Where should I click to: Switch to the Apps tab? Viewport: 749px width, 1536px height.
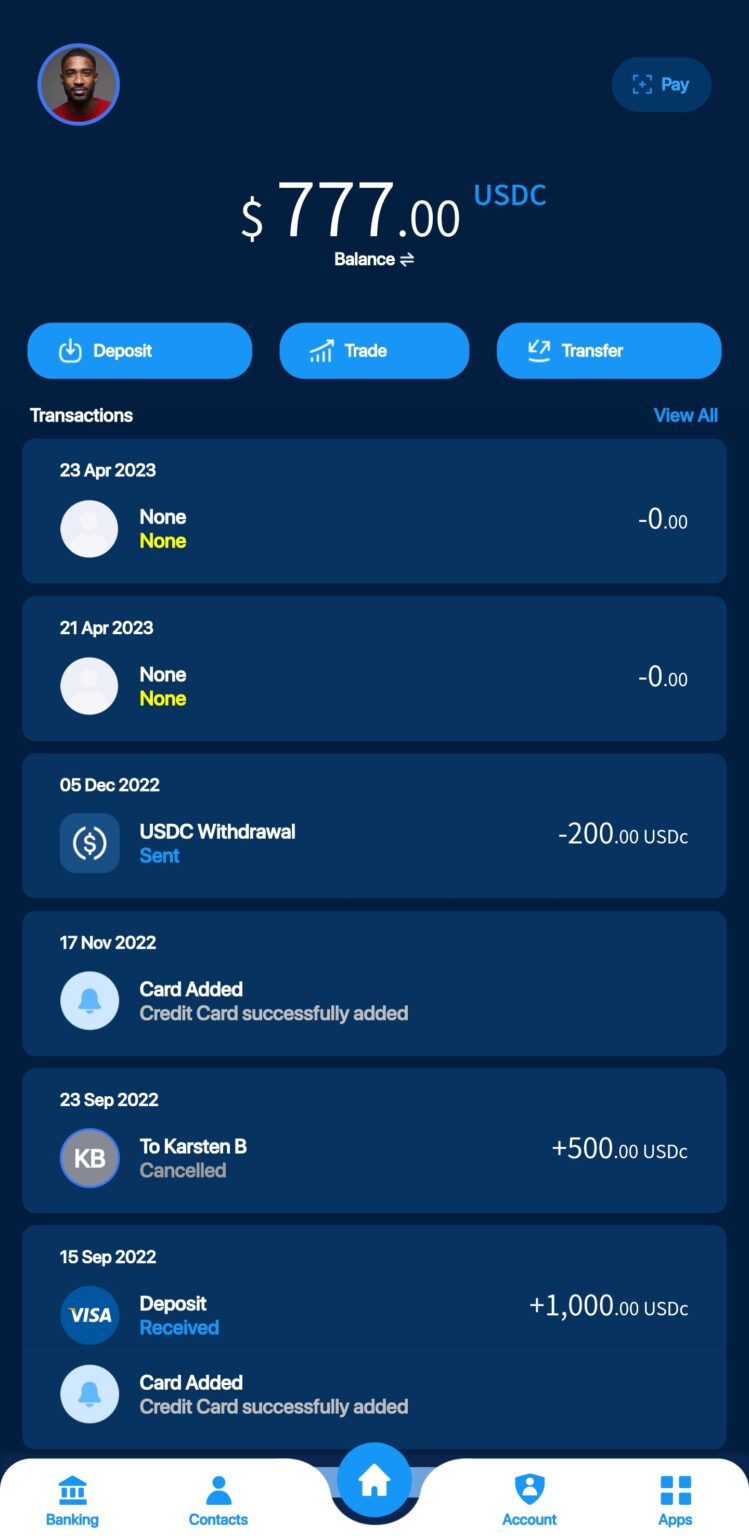[675, 1499]
